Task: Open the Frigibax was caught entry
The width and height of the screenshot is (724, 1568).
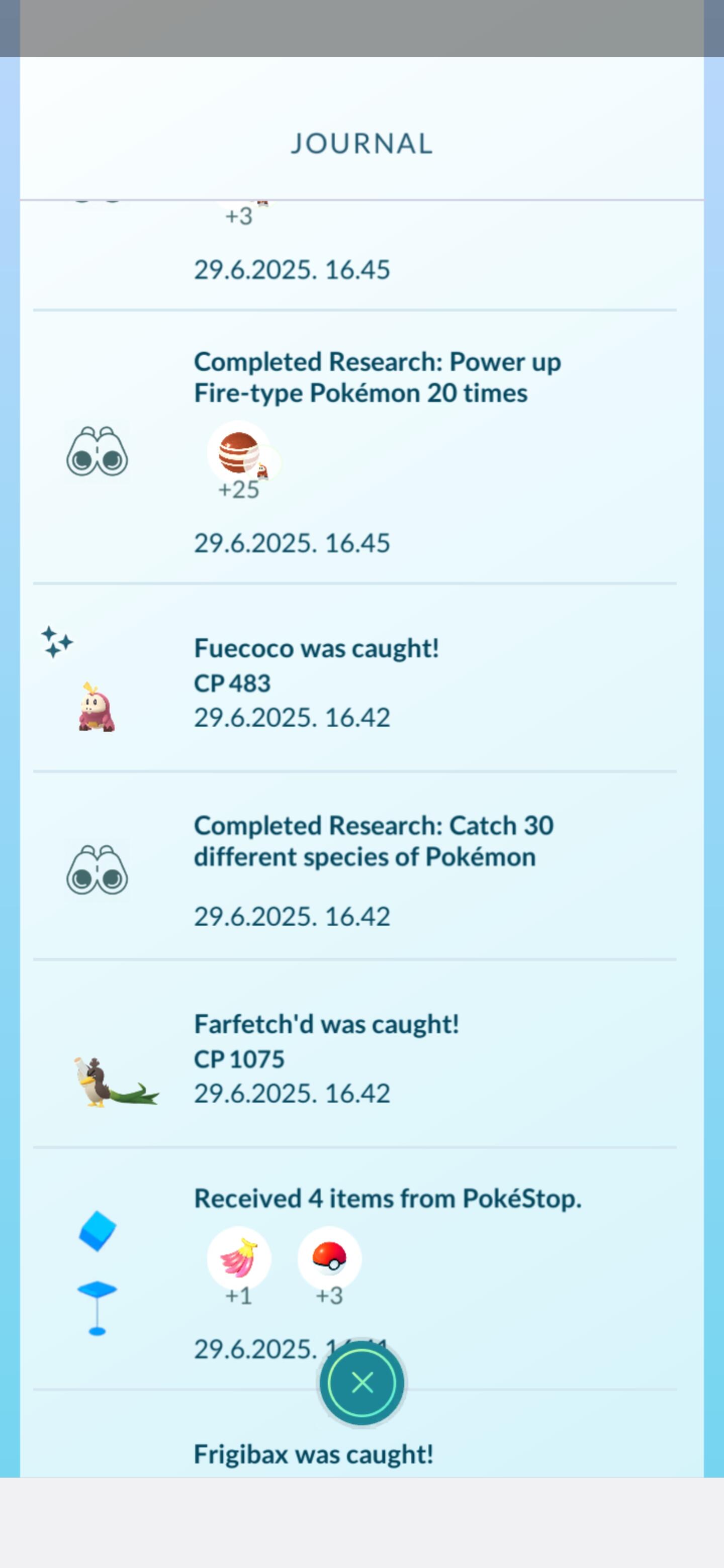Action: coord(355,1435)
